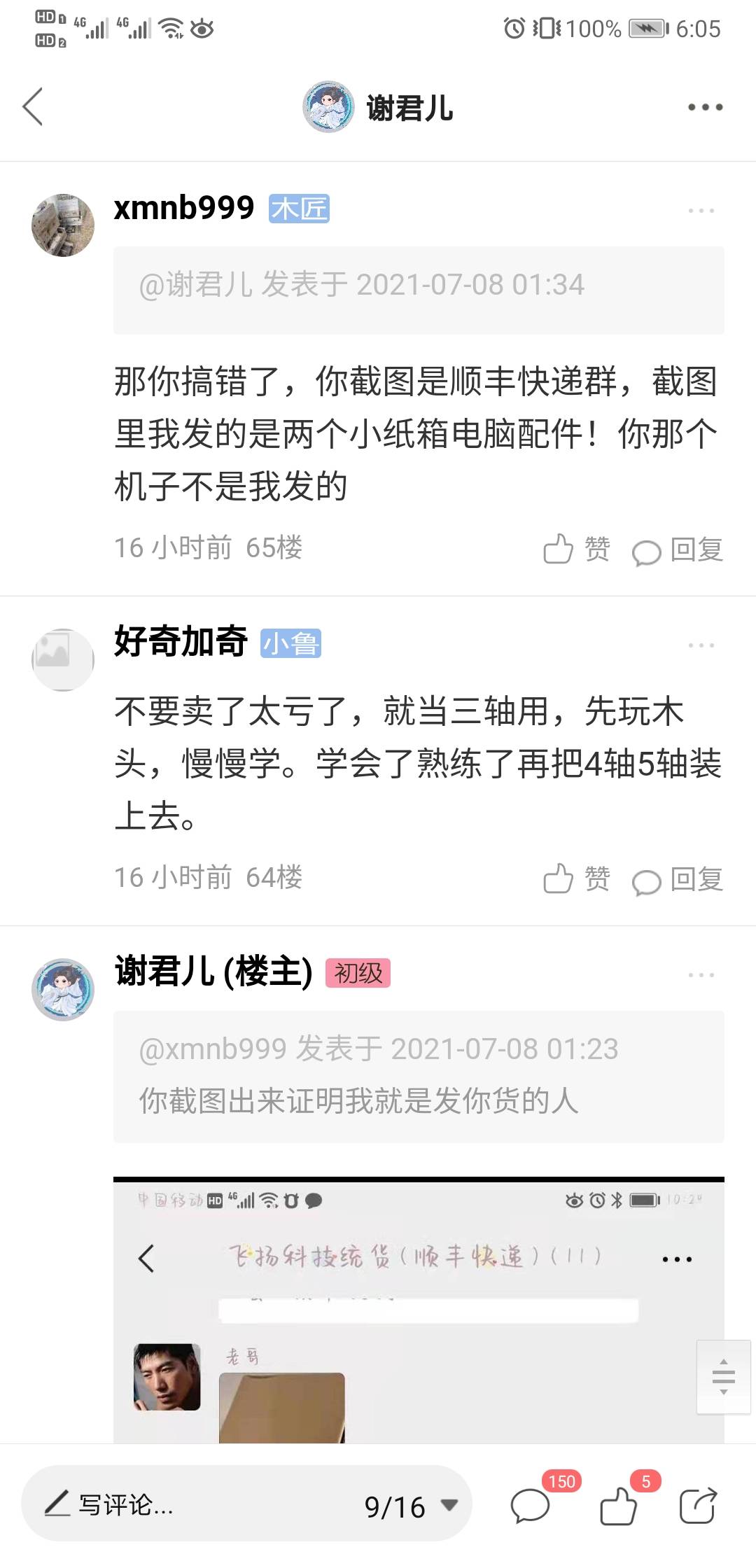Screen dimensions: 756x1568
Task: Go back using the top-left arrow
Action: tap(33, 107)
